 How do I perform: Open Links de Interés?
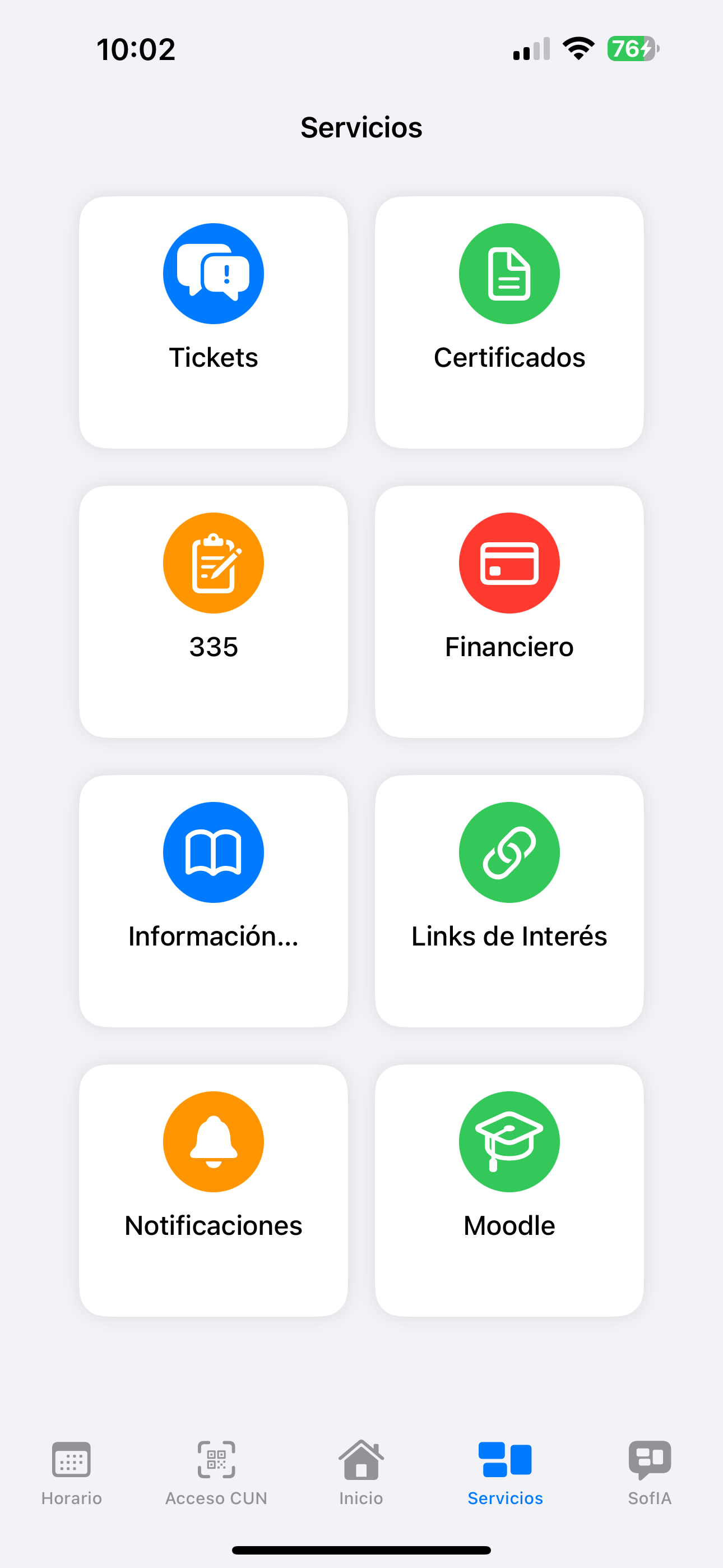point(509,901)
